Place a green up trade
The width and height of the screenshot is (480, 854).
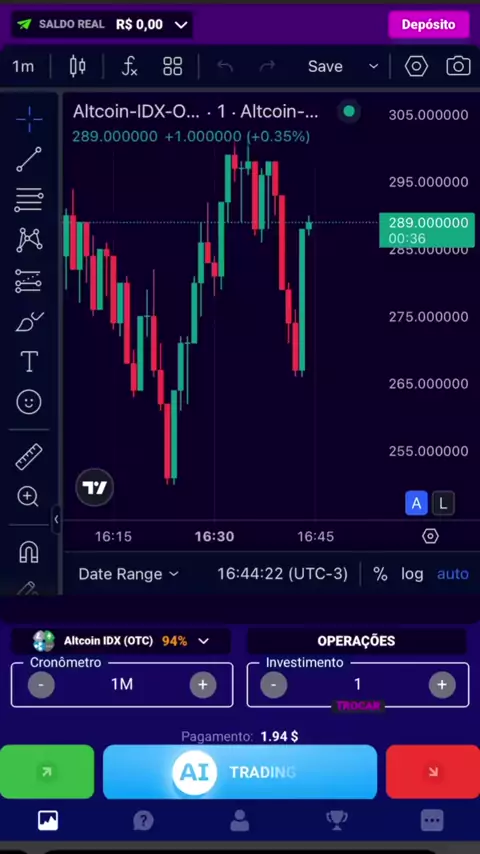point(47,771)
